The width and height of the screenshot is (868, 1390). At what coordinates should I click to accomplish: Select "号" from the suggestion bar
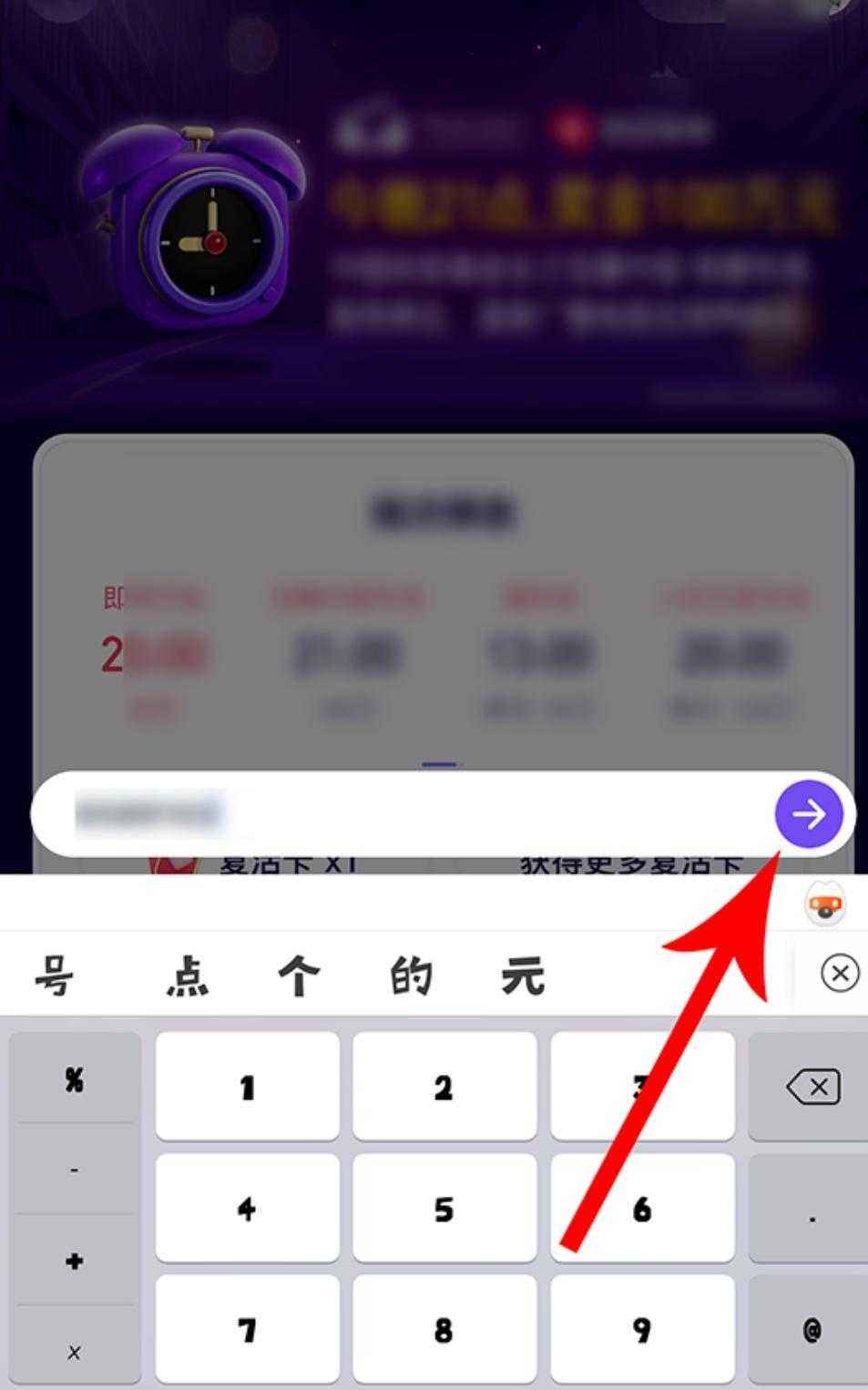point(52,975)
